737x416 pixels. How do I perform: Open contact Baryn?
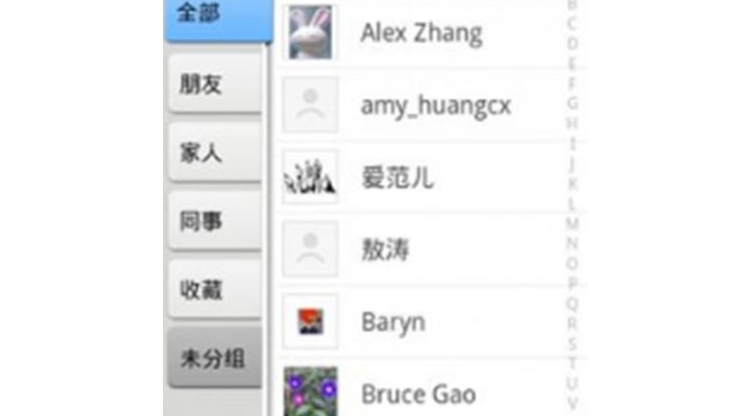coord(392,322)
